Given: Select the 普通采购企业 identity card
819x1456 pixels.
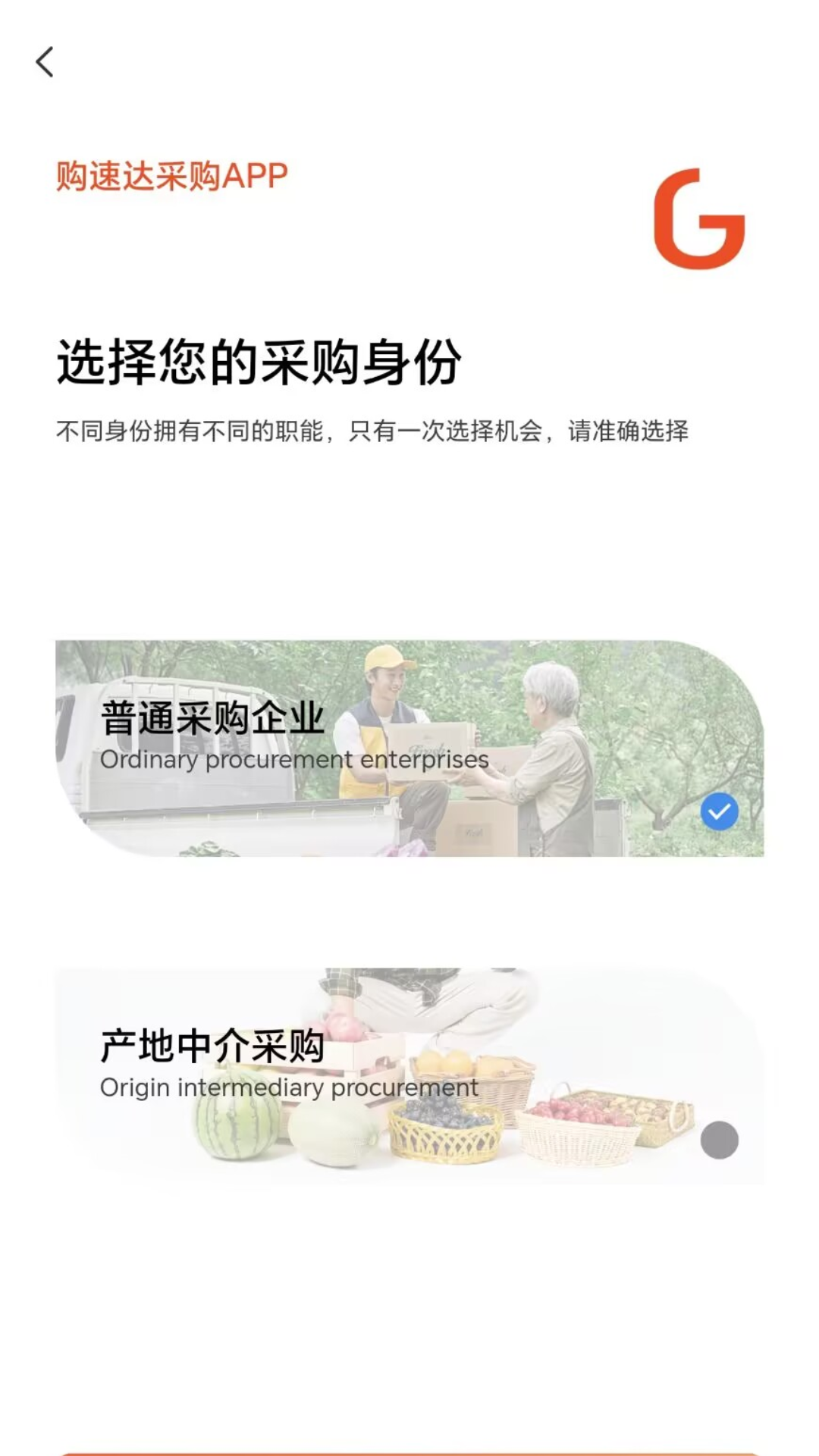Looking at the screenshot, I should (409, 748).
